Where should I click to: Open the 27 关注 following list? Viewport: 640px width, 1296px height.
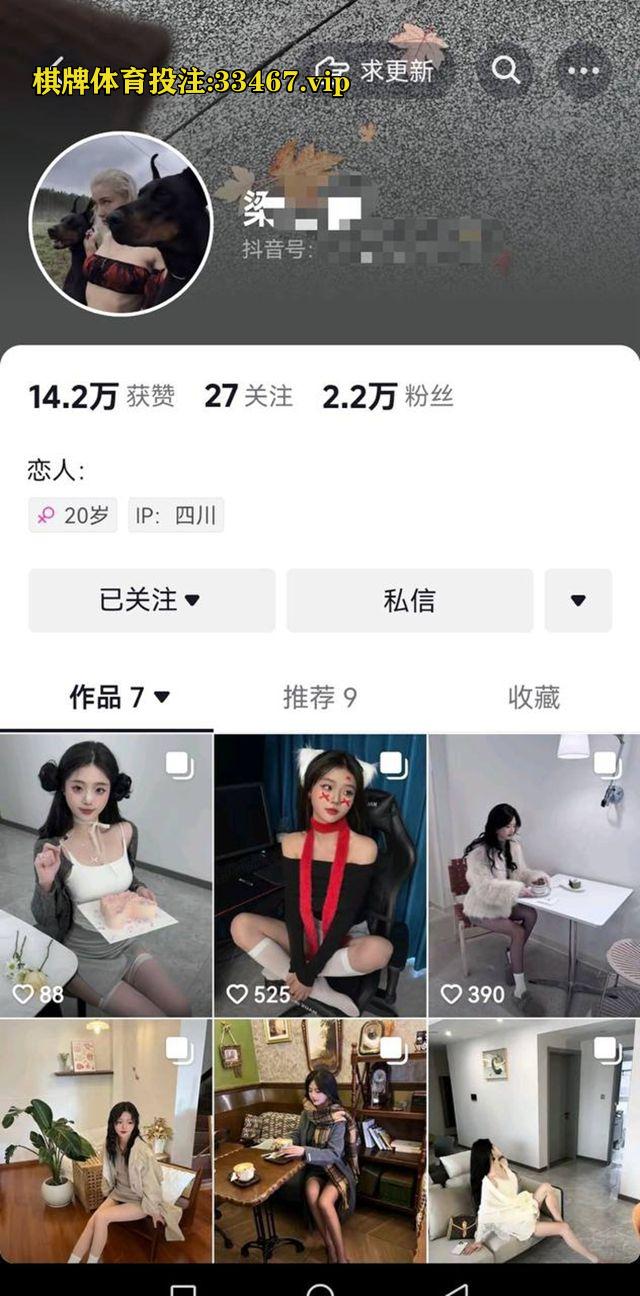(249, 397)
